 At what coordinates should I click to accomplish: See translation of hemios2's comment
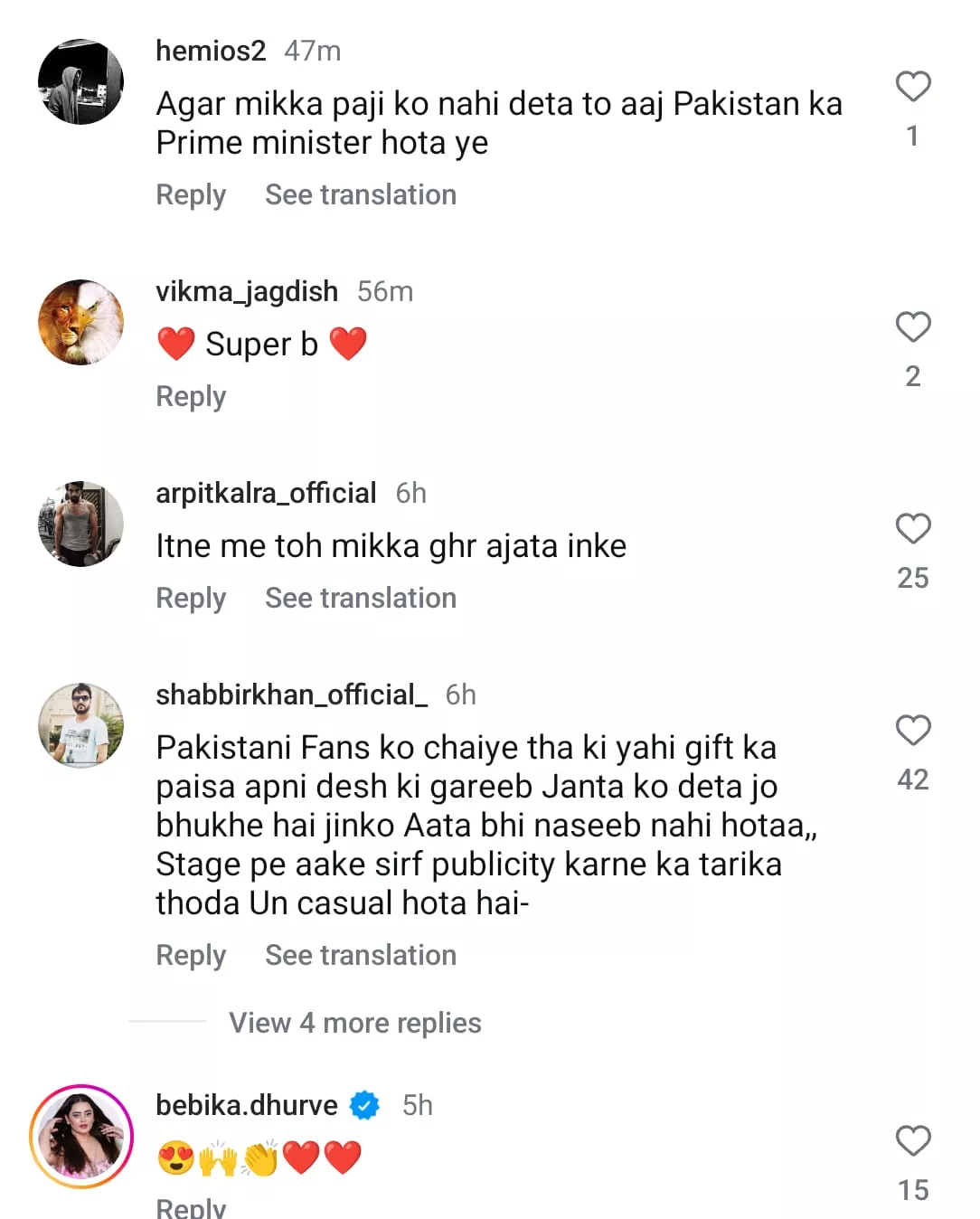pyautogui.click(x=361, y=195)
